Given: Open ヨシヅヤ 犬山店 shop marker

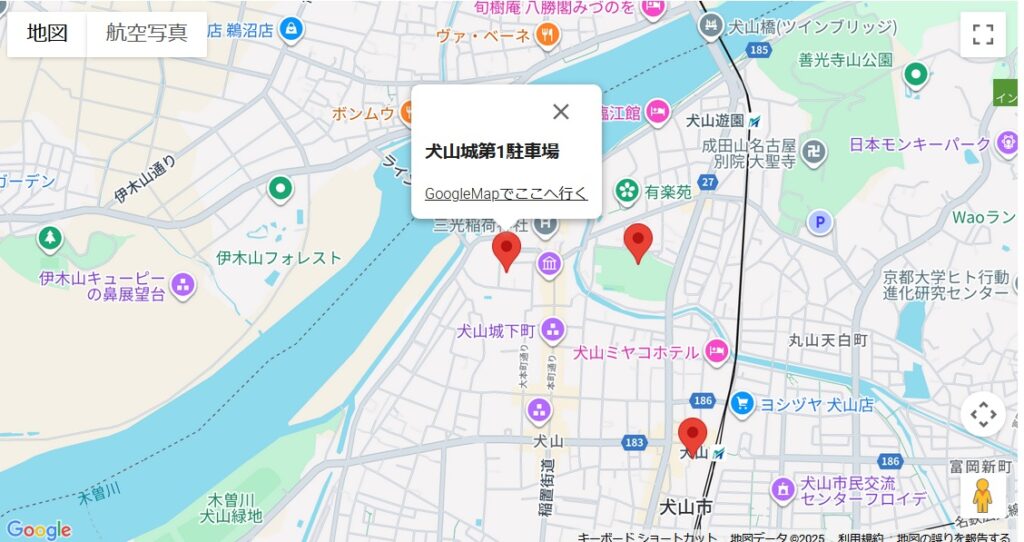Looking at the screenshot, I should [x=741, y=403].
